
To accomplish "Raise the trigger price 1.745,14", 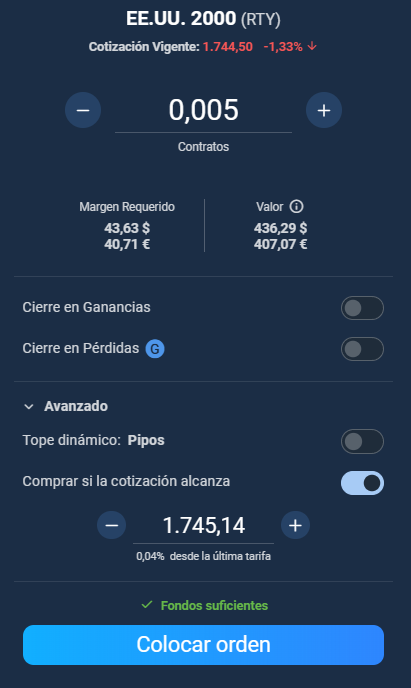I will (295, 525).
